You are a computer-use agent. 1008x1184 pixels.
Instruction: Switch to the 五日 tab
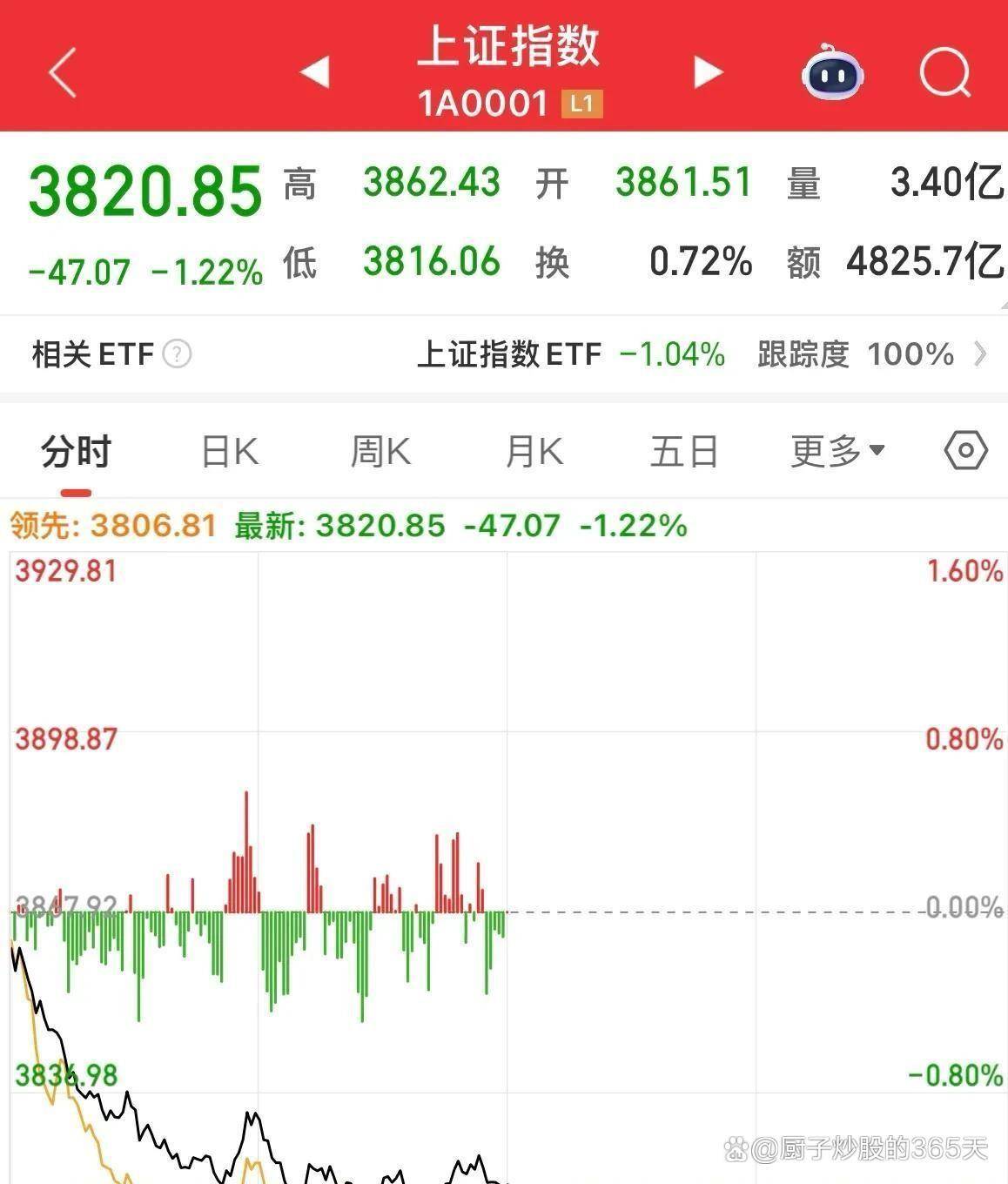coord(684,452)
